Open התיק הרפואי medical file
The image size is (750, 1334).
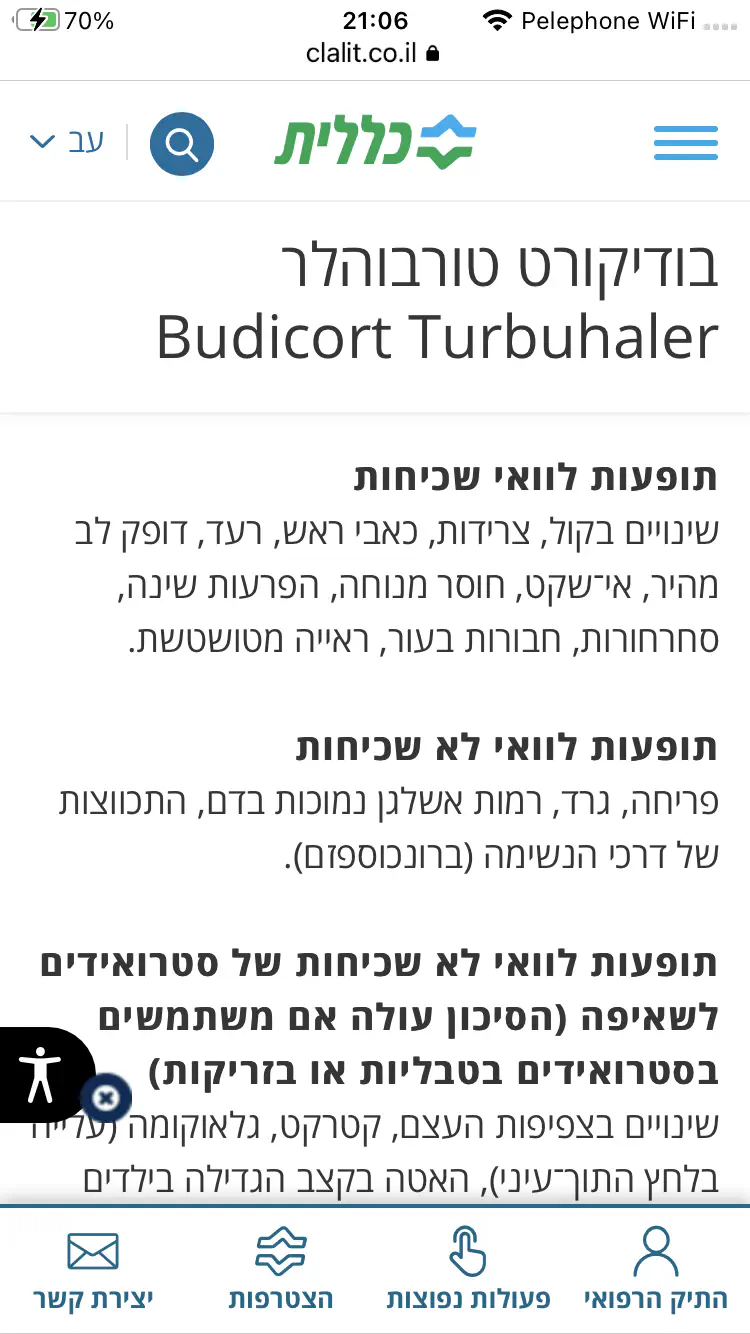click(x=656, y=1270)
